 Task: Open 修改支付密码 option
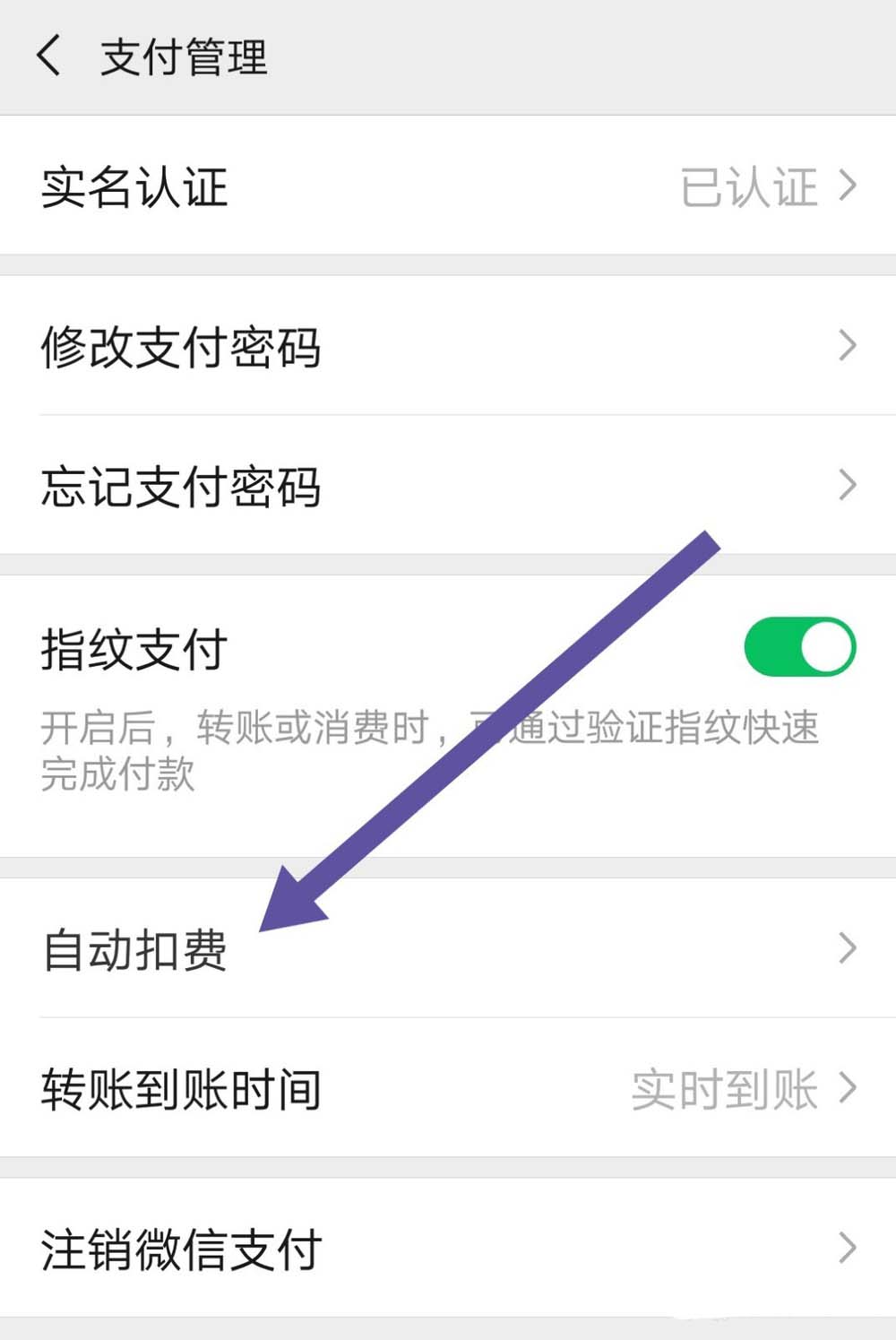(448, 346)
